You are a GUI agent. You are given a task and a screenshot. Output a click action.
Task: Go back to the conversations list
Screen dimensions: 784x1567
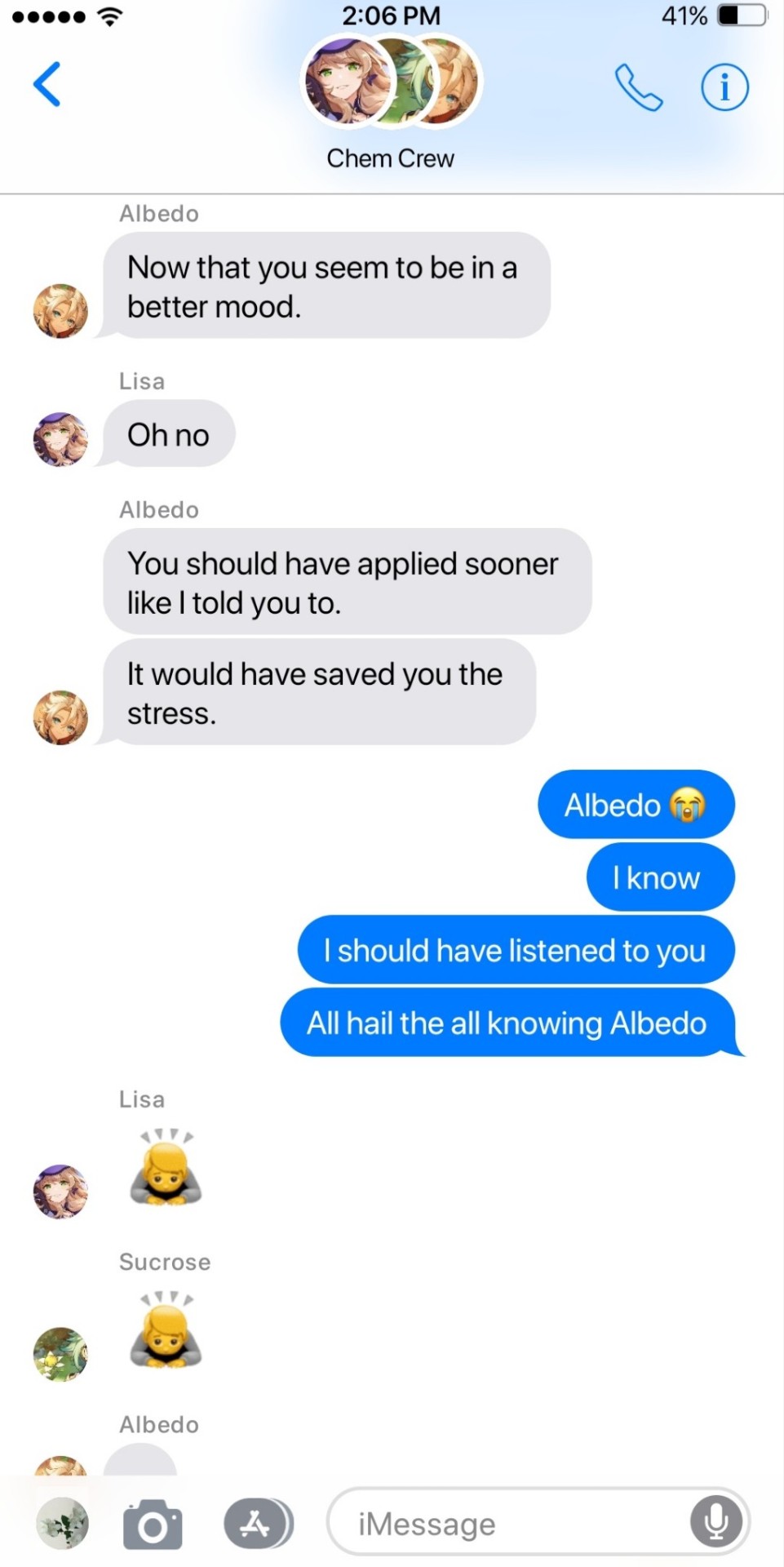click(47, 84)
